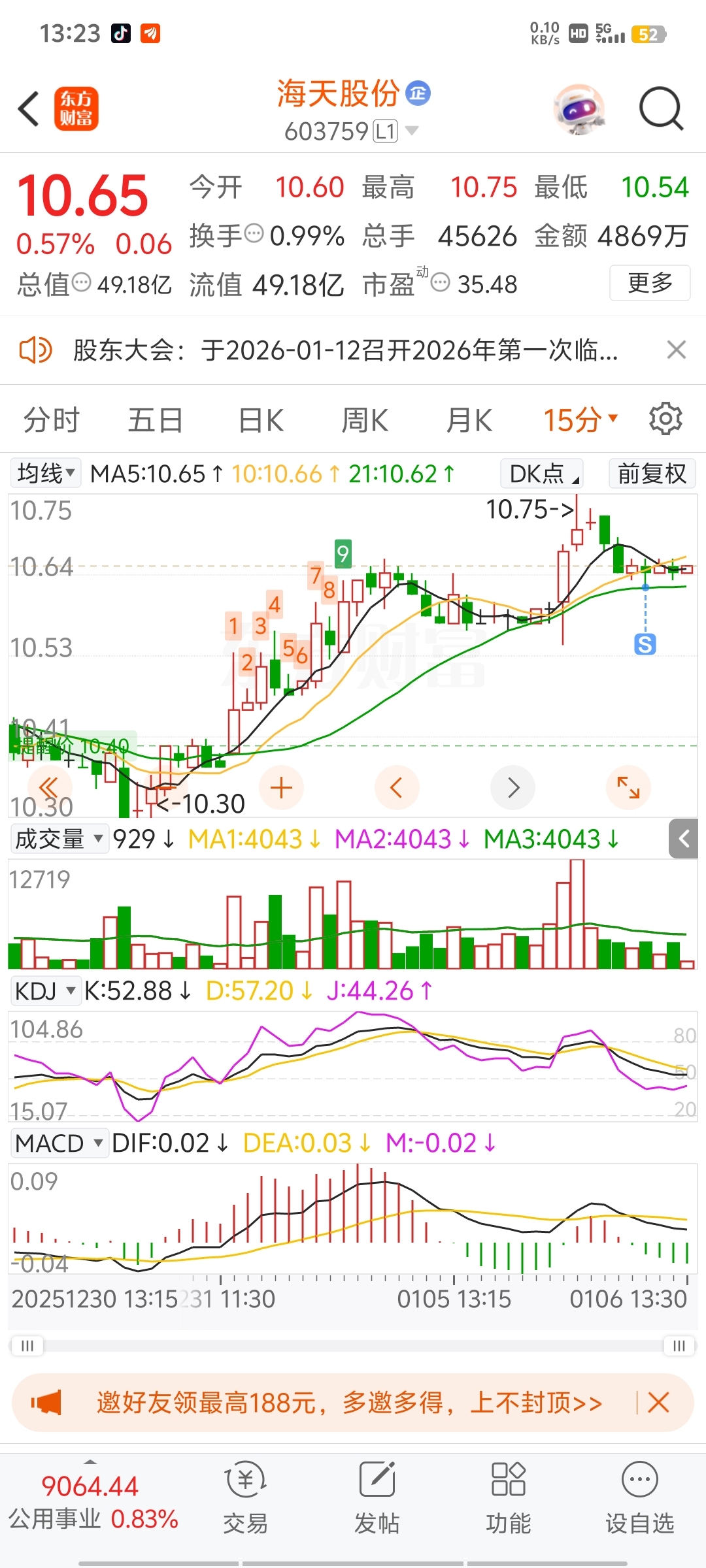This screenshot has height=1568, width=706.
Task: Switch to the 五日 chart tab
Action: pos(155,420)
